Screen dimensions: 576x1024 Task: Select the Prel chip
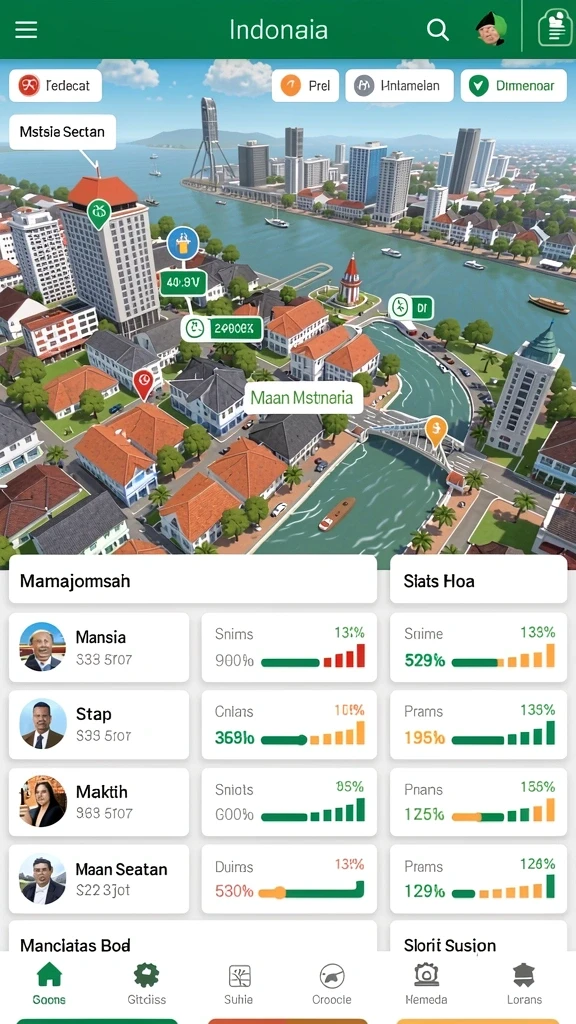coord(305,86)
